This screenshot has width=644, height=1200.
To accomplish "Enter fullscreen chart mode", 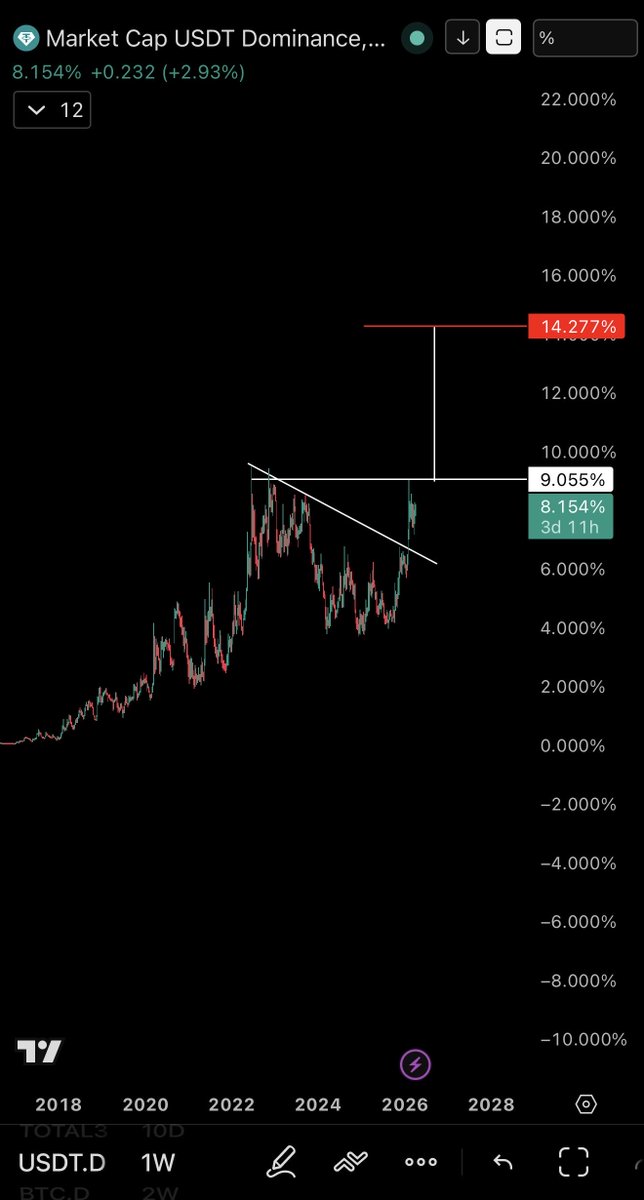I will (574, 1162).
